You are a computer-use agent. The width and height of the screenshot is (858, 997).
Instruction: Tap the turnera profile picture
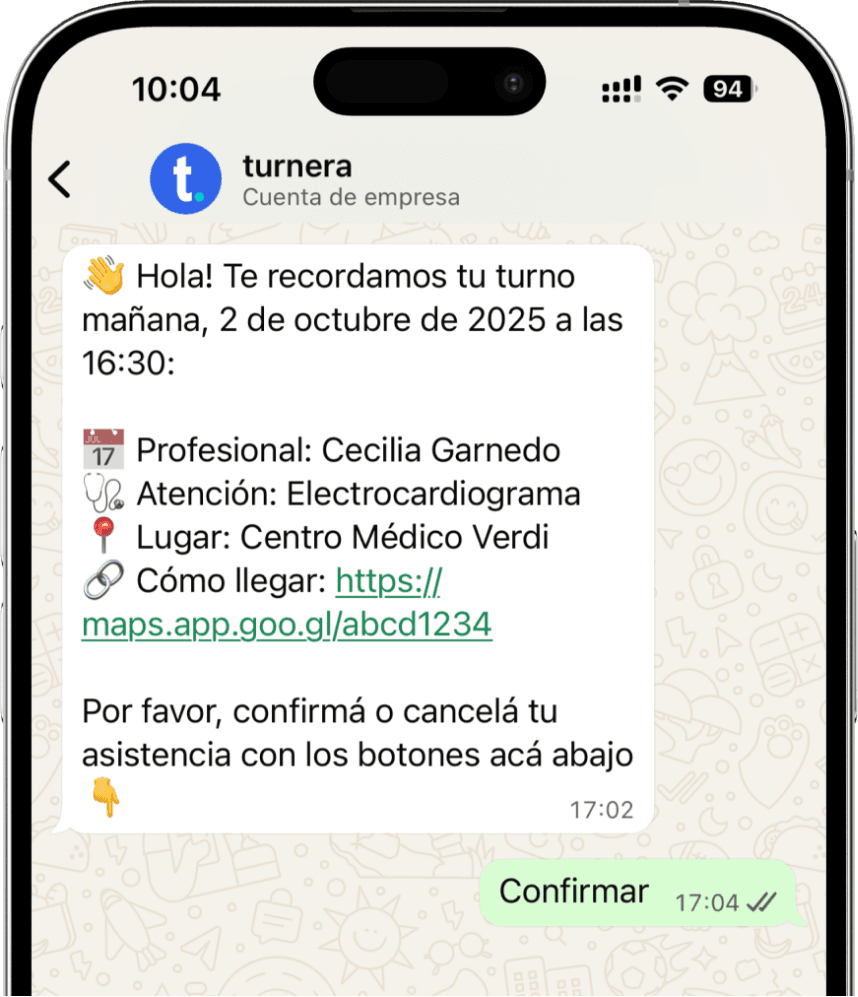(x=186, y=179)
